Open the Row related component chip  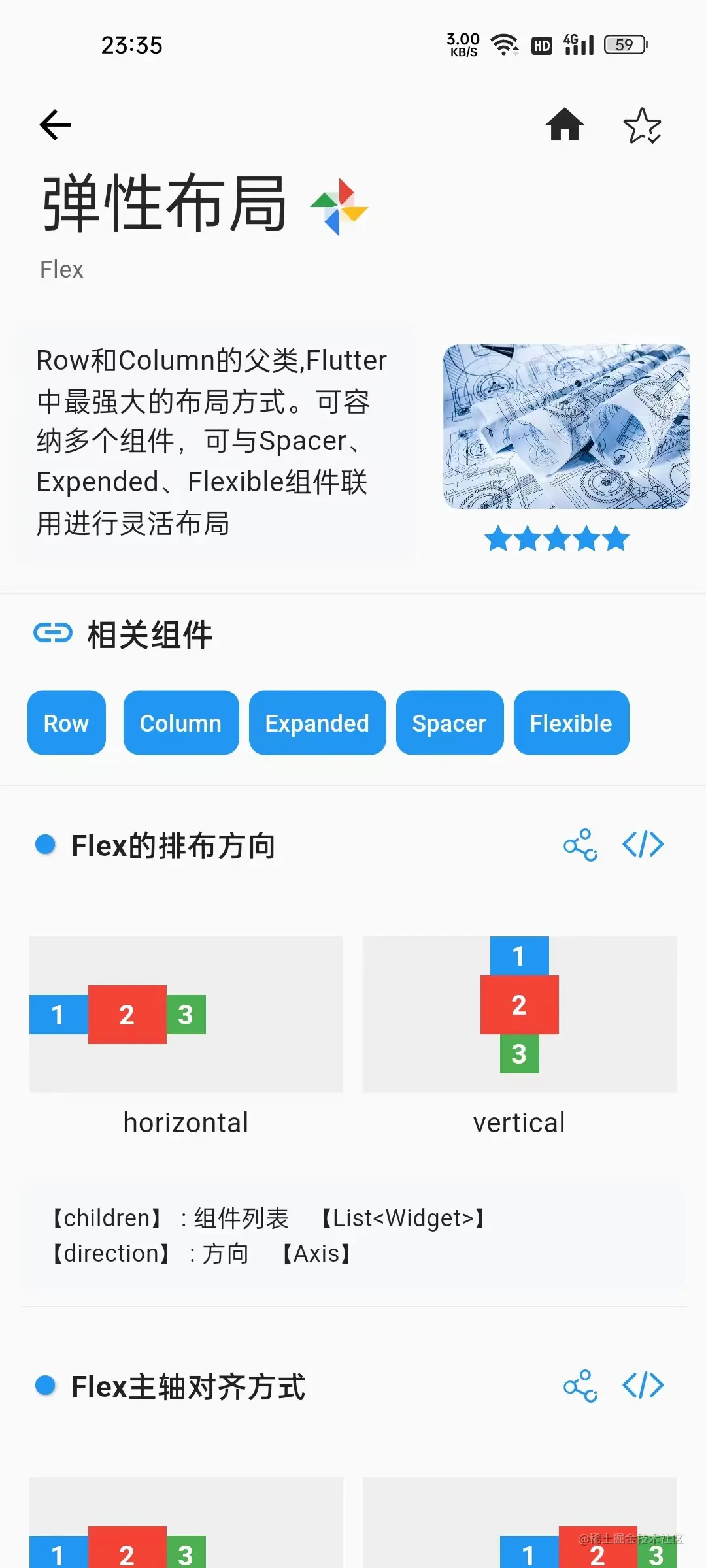(67, 723)
